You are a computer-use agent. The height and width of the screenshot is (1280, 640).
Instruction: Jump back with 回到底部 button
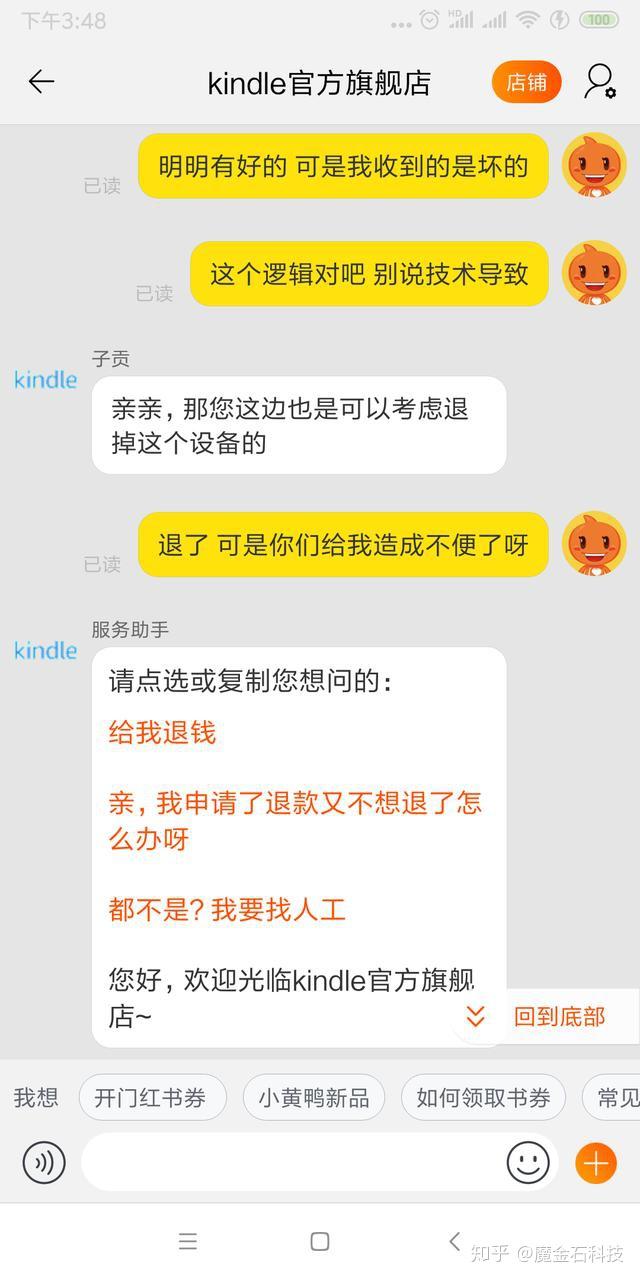click(545, 1017)
